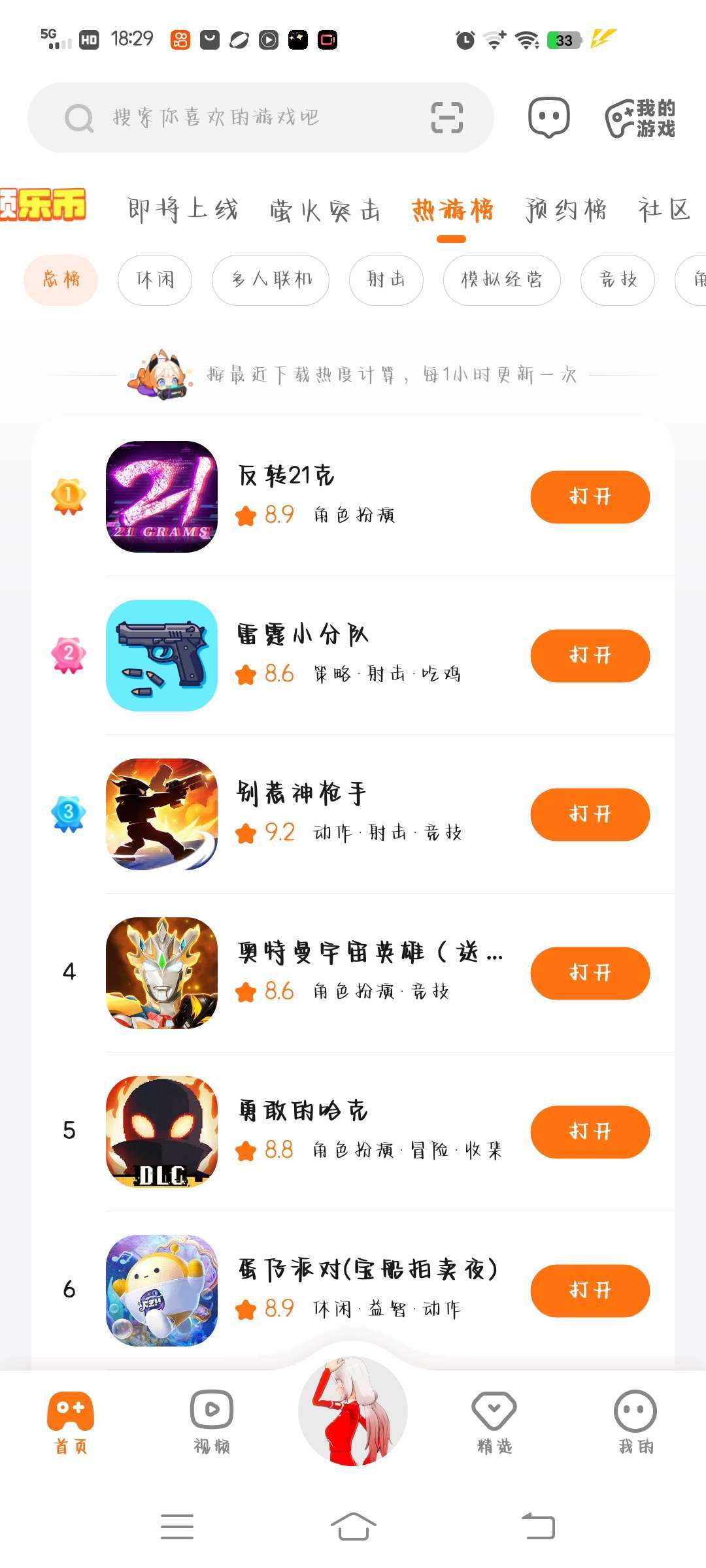The height and width of the screenshot is (1568, 706).
Task: Select the 多人联机 category chip
Action: pyautogui.click(x=271, y=280)
